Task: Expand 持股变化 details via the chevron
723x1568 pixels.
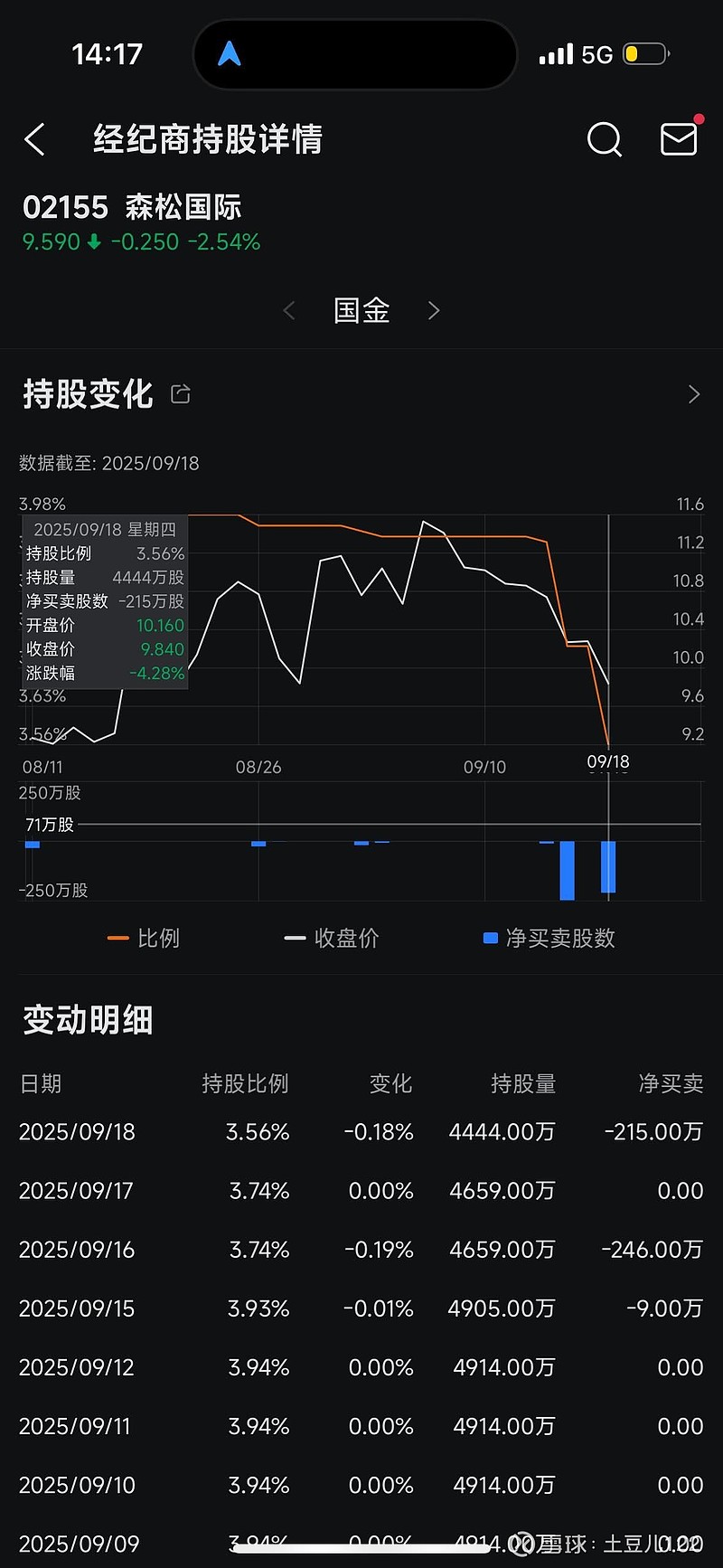Action: tap(693, 394)
